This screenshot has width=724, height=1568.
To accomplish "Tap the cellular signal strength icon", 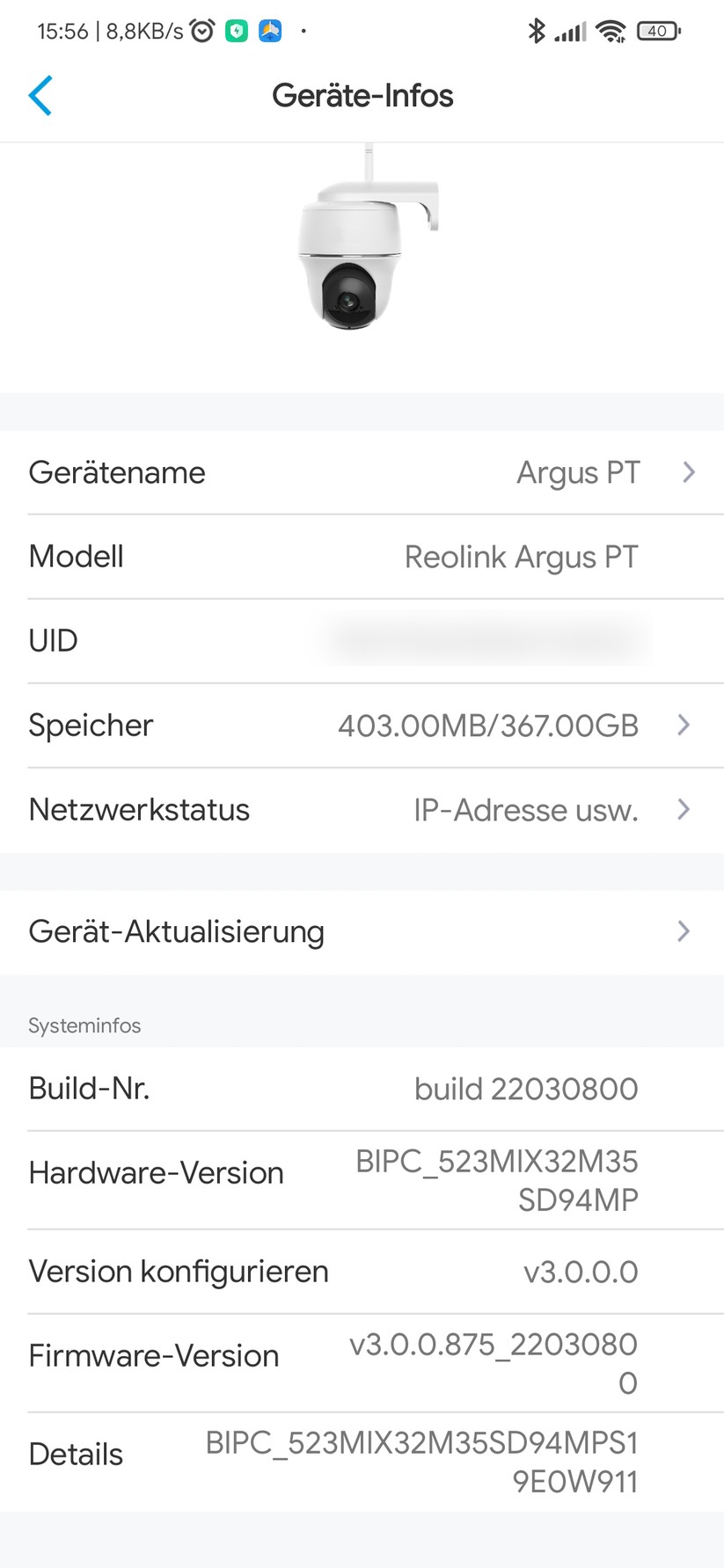I will (x=570, y=30).
